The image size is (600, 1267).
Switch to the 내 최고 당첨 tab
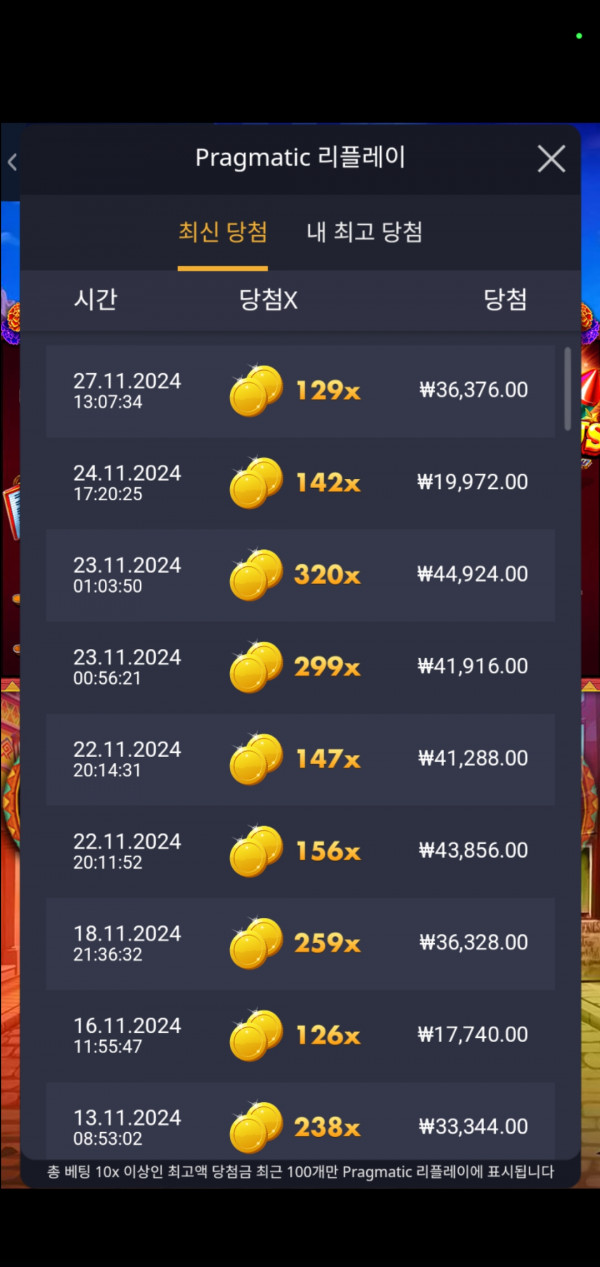[x=364, y=233]
